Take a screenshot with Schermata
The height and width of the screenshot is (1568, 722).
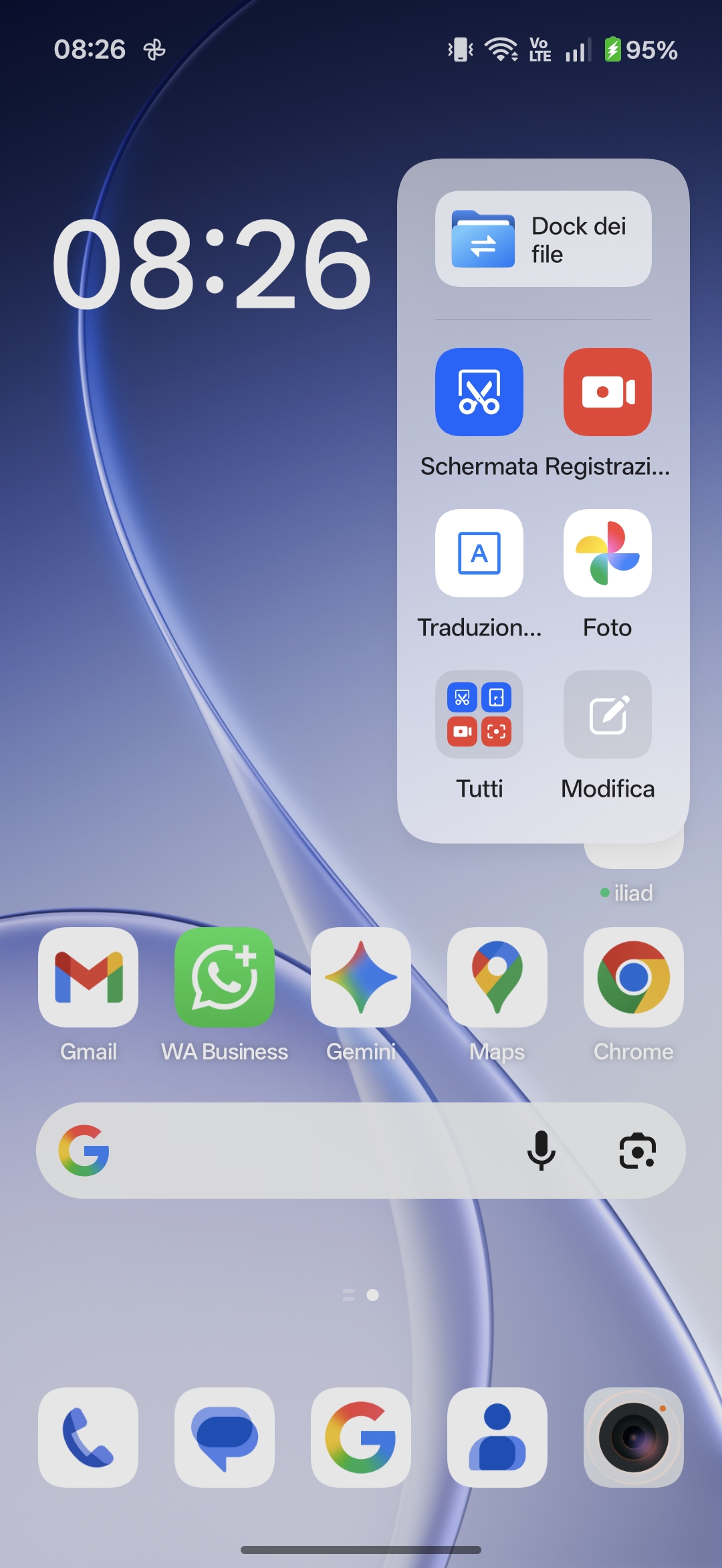click(x=479, y=392)
